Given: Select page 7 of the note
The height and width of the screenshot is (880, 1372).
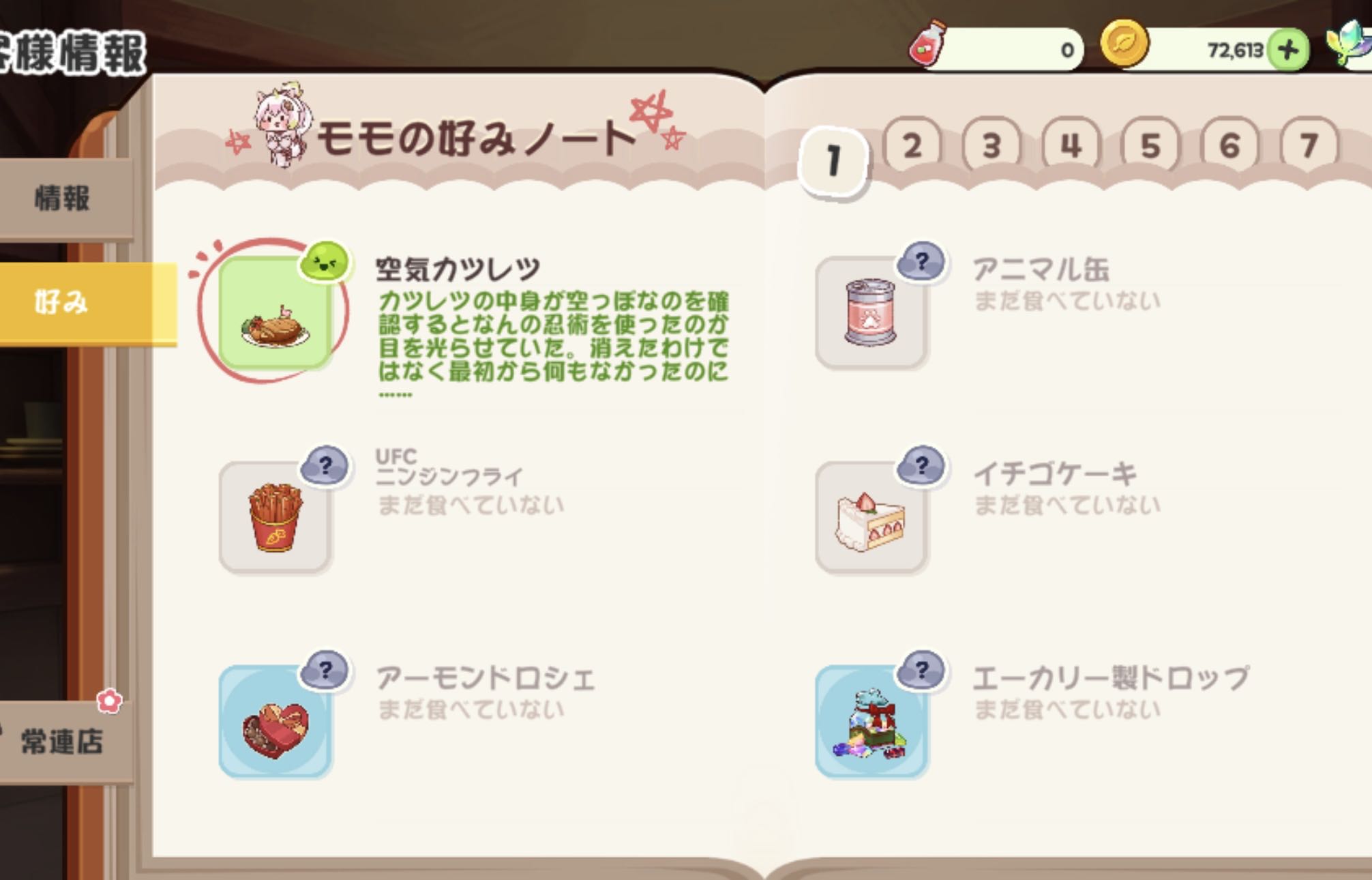Looking at the screenshot, I should [x=1308, y=145].
